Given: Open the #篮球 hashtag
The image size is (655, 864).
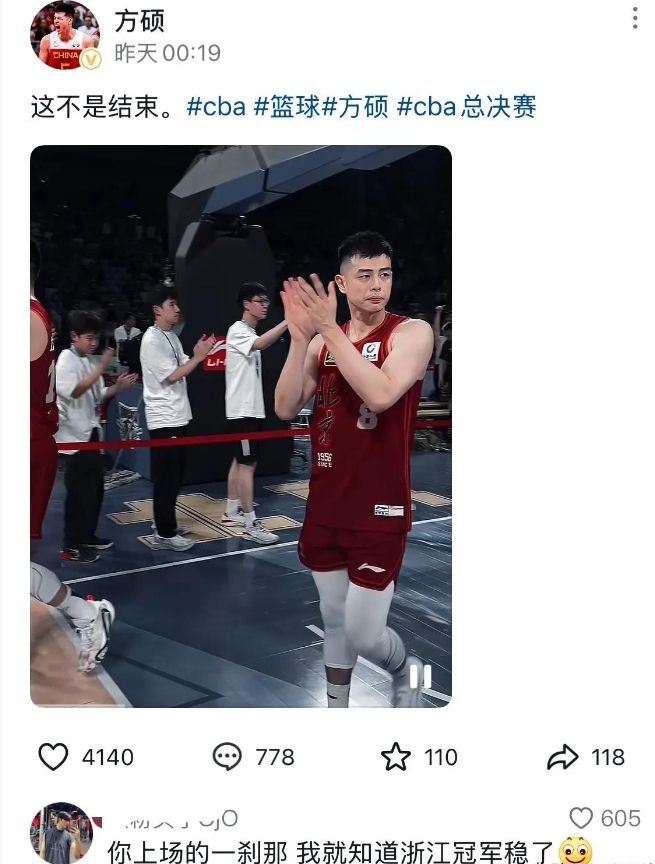Looking at the screenshot, I should coord(285,107).
